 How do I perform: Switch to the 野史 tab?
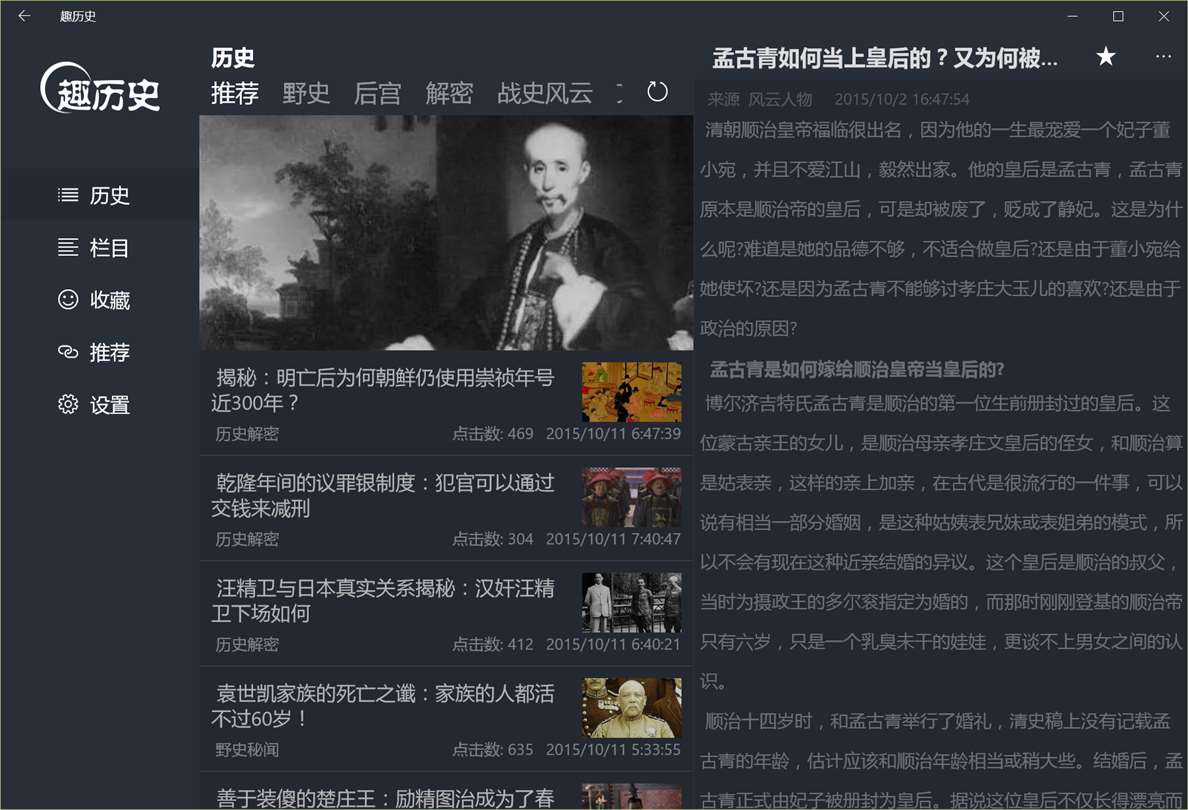pos(306,93)
